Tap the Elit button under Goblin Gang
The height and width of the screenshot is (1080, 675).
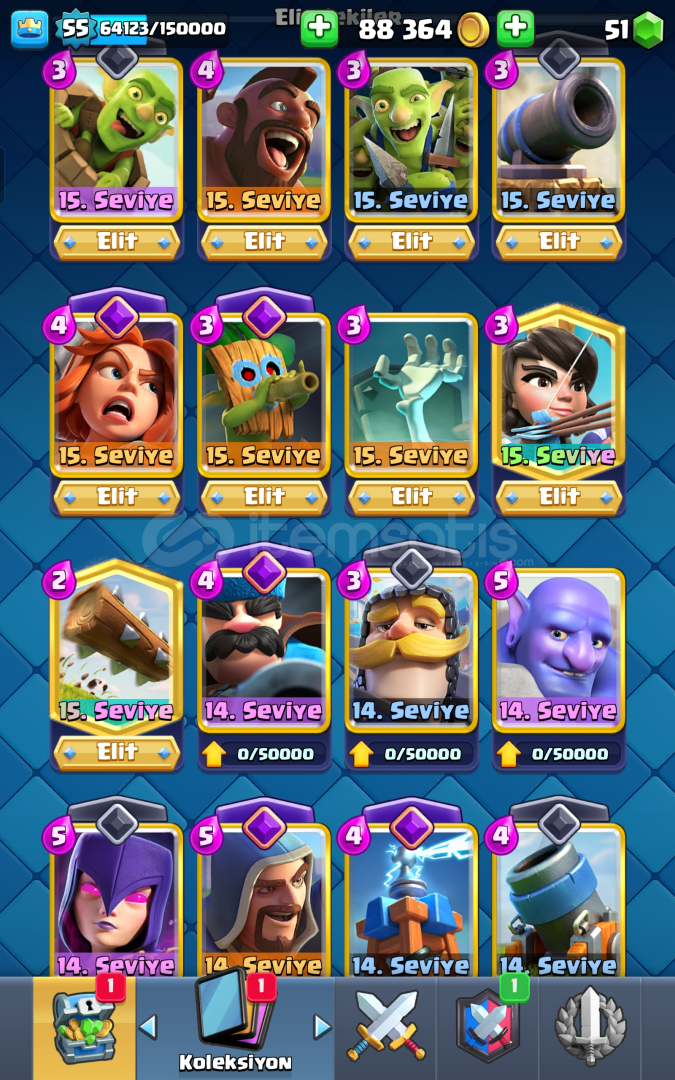[412, 242]
